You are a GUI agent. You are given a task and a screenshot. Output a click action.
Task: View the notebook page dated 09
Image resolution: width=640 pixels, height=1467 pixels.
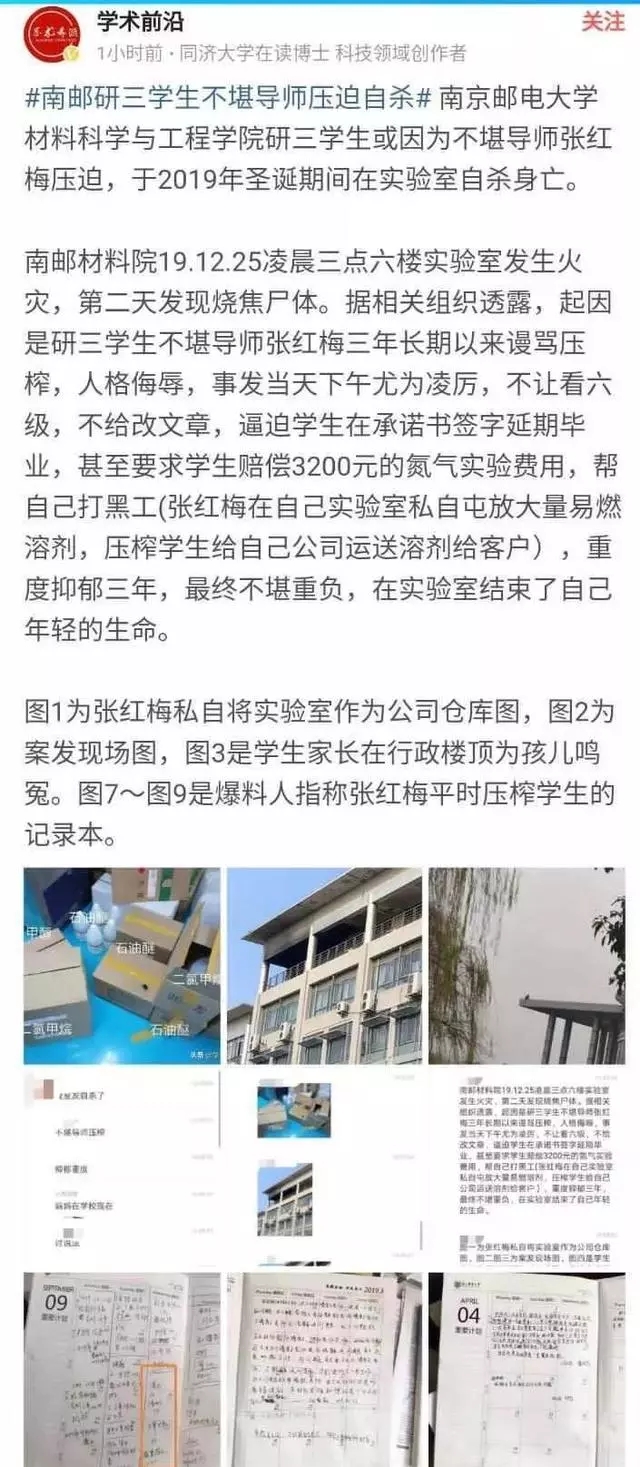click(122, 1368)
